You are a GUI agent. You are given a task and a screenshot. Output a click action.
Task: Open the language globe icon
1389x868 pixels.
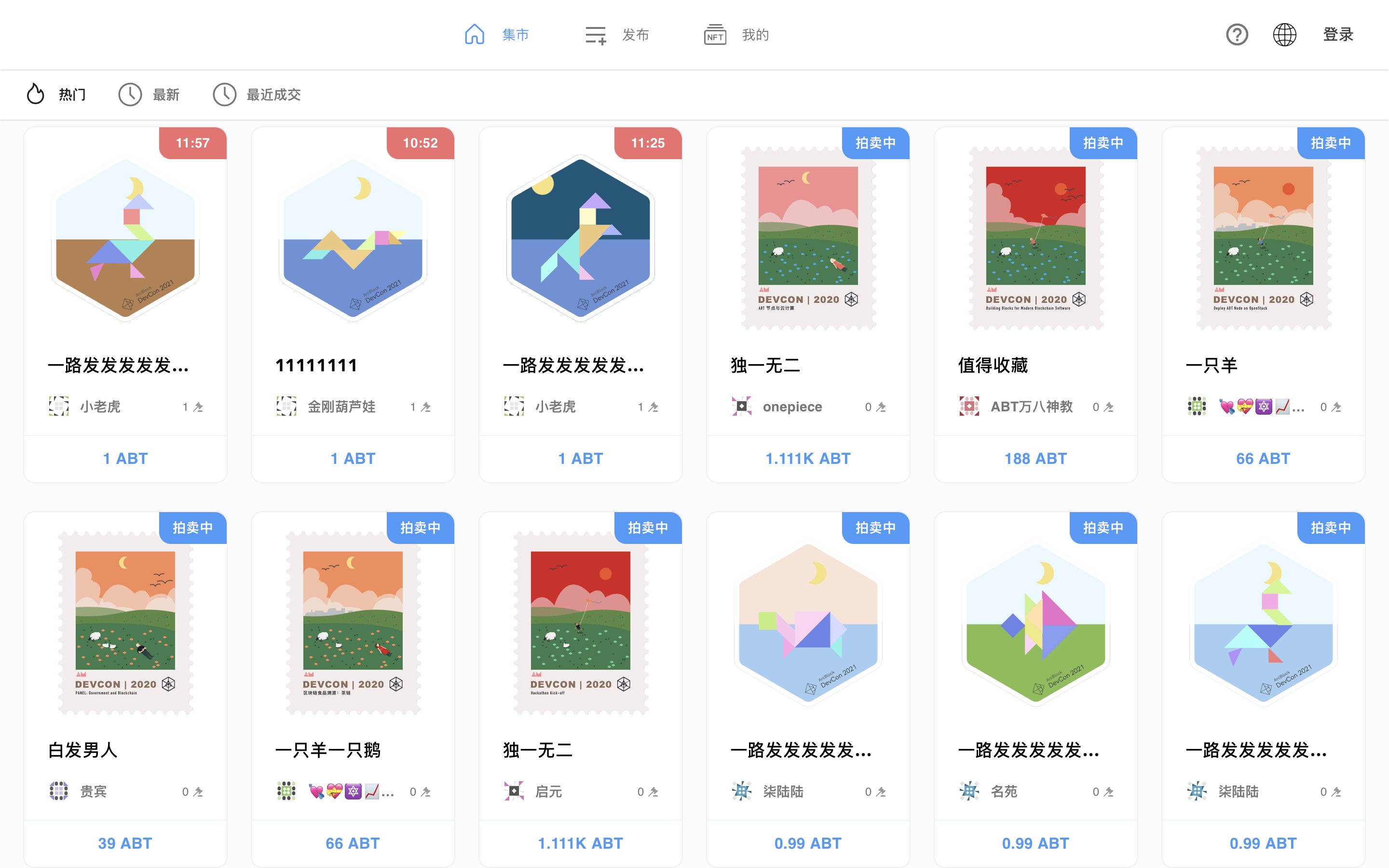pos(1284,35)
